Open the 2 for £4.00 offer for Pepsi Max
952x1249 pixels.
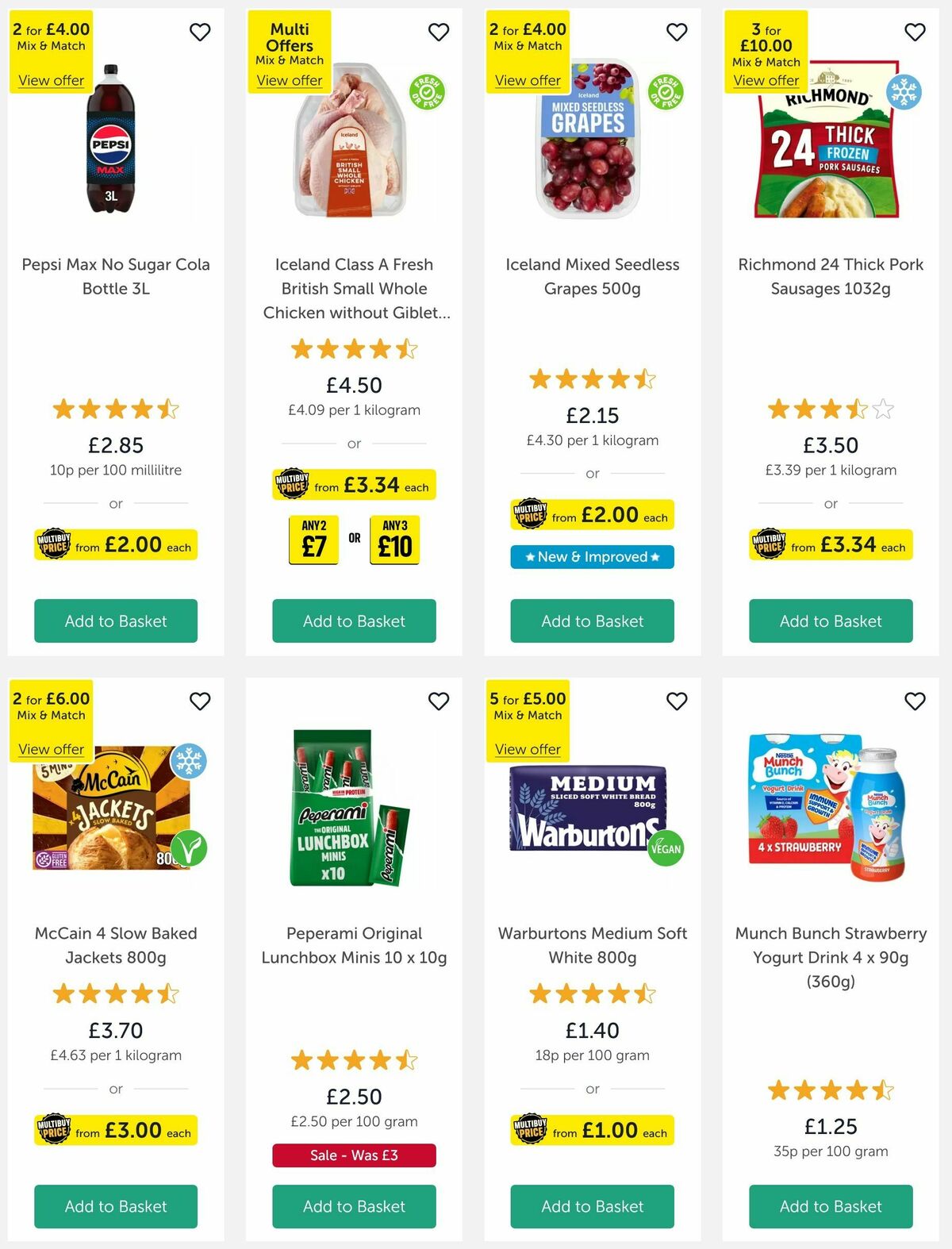coord(51,80)
